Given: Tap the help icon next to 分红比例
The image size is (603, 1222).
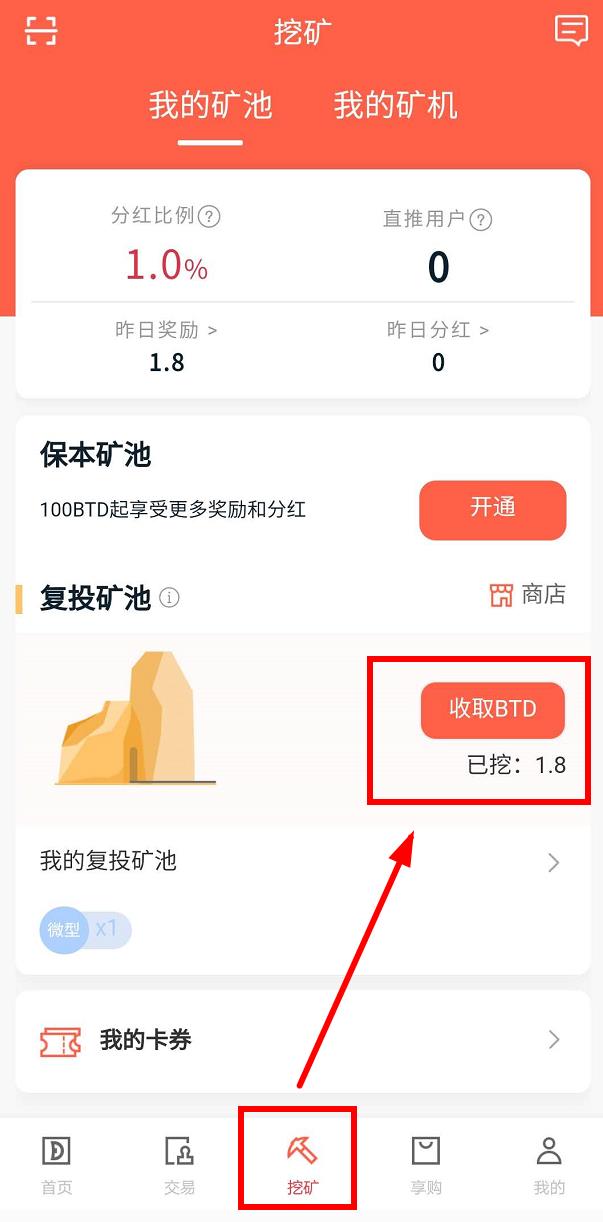Looking at the screenshot, I should (209, 216).
